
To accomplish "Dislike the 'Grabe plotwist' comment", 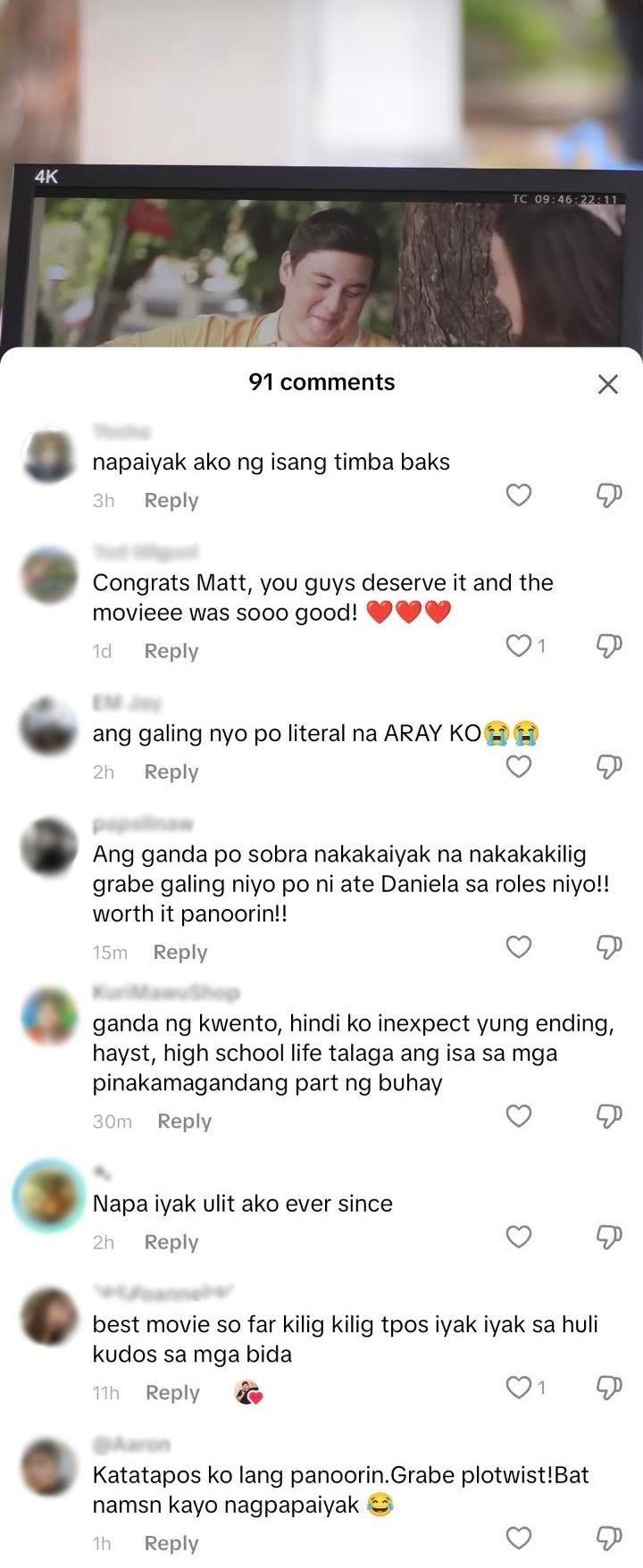I will [x=608, y=1538].
